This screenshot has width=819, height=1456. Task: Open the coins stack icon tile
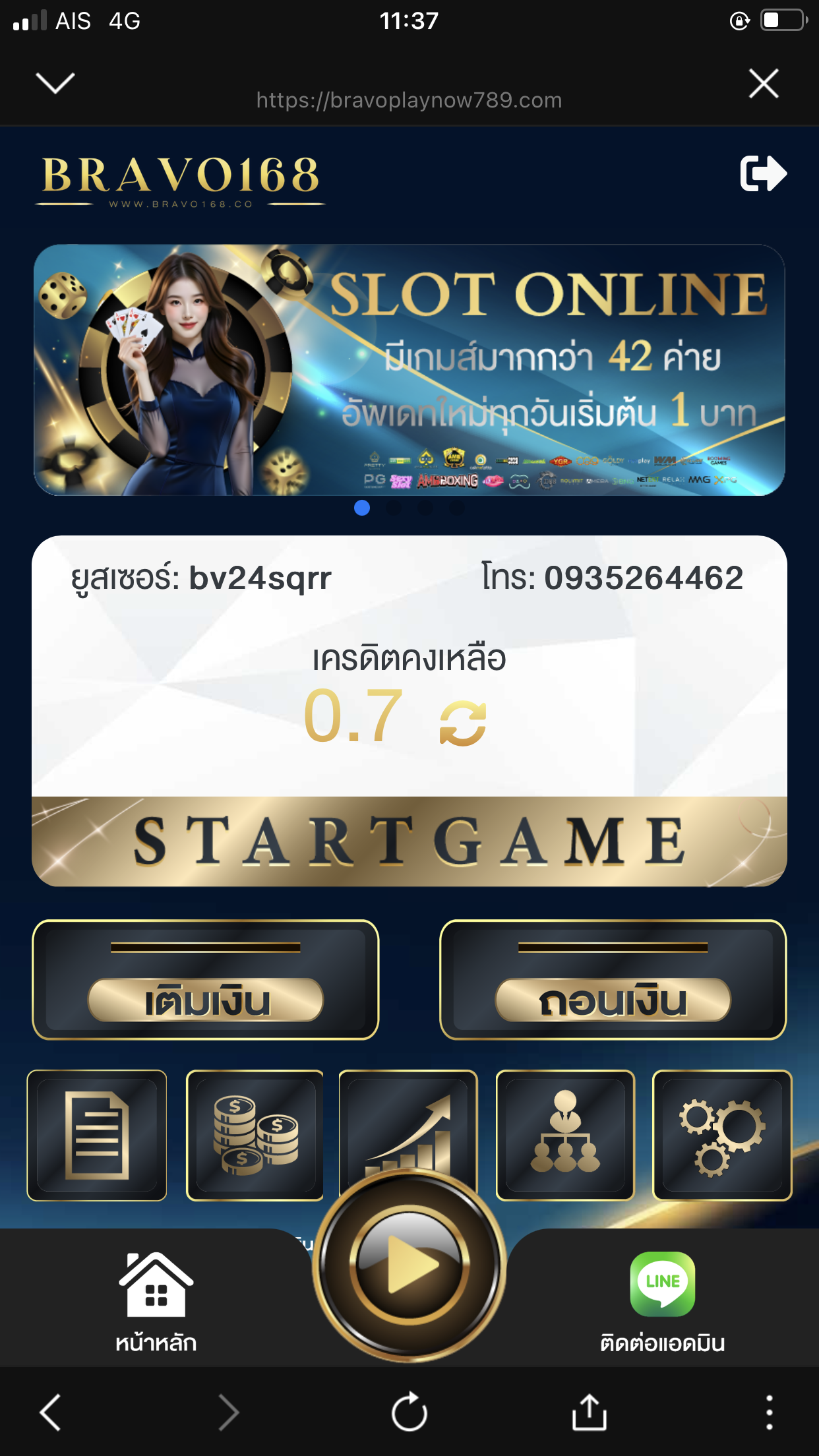click(255, 1135)
